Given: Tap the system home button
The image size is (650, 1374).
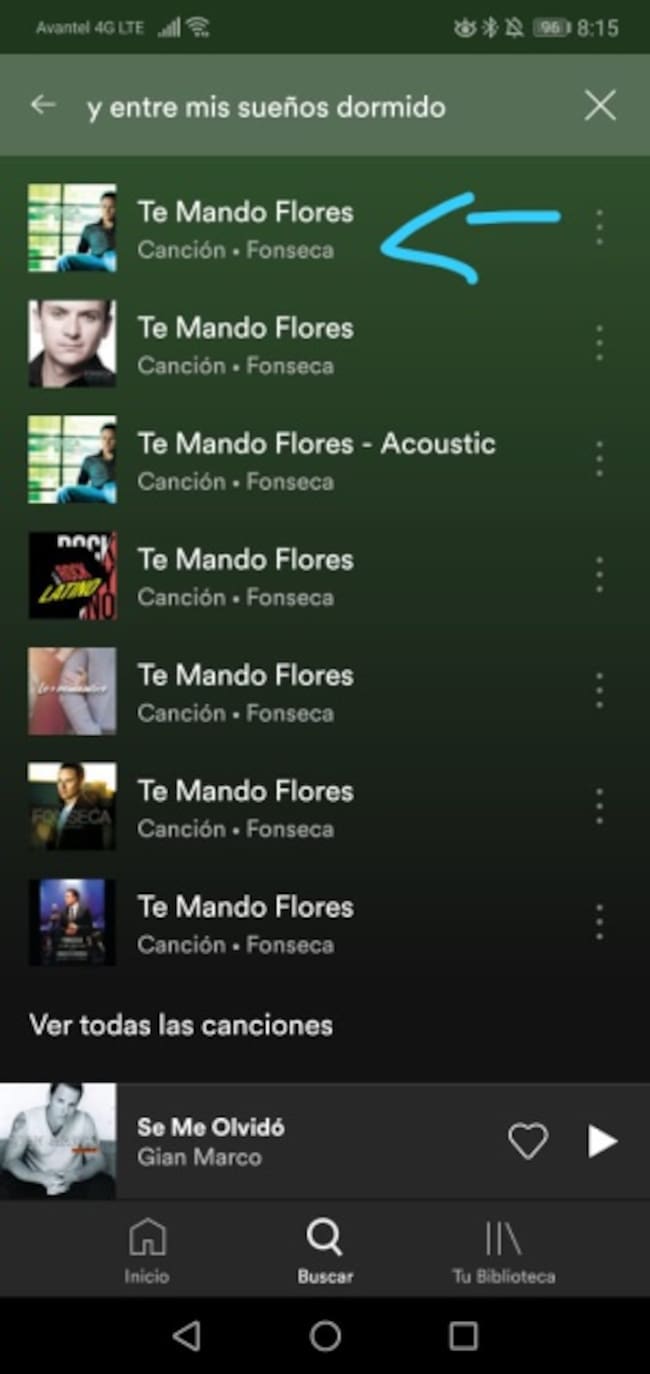Looking at the screenshot, I should [325, 1336].
